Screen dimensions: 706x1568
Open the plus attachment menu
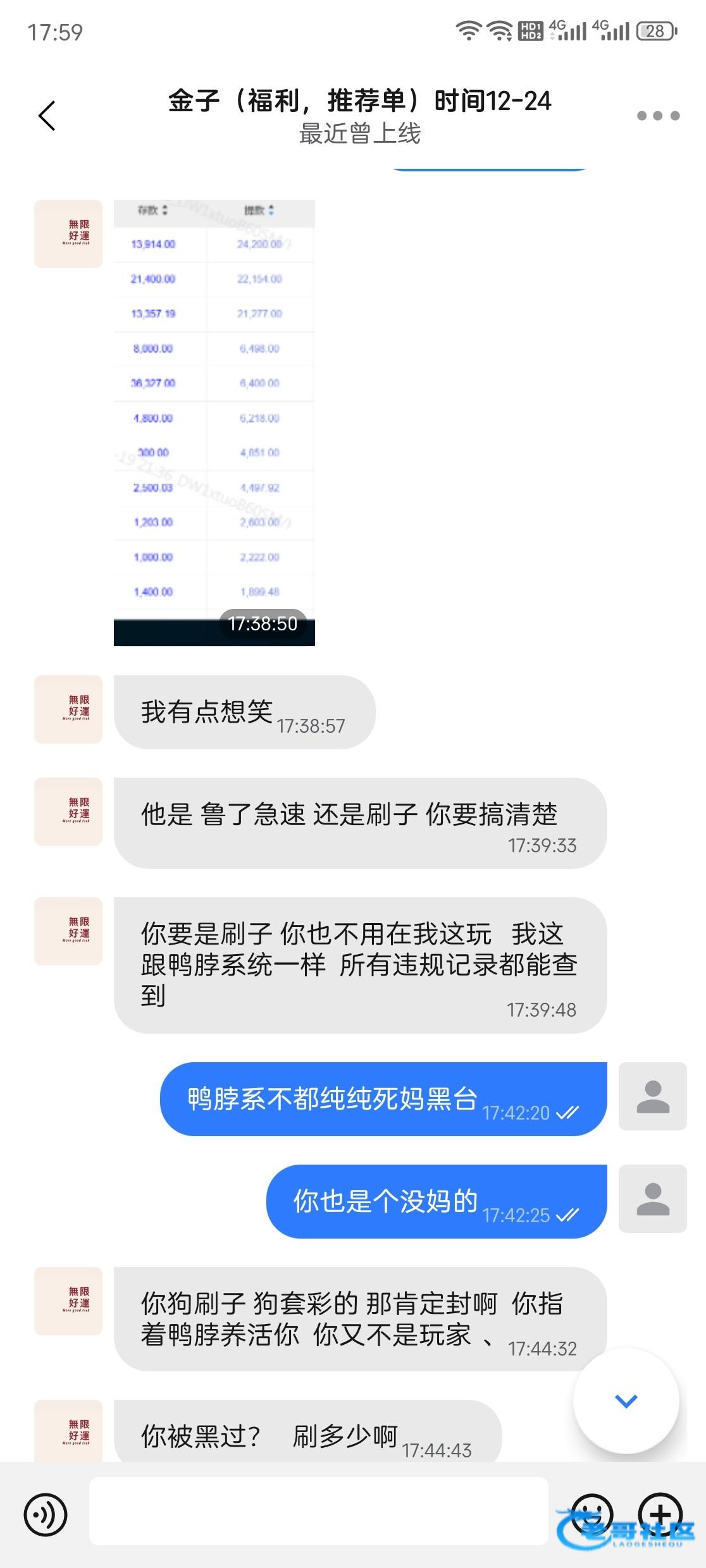point(660,1514)
